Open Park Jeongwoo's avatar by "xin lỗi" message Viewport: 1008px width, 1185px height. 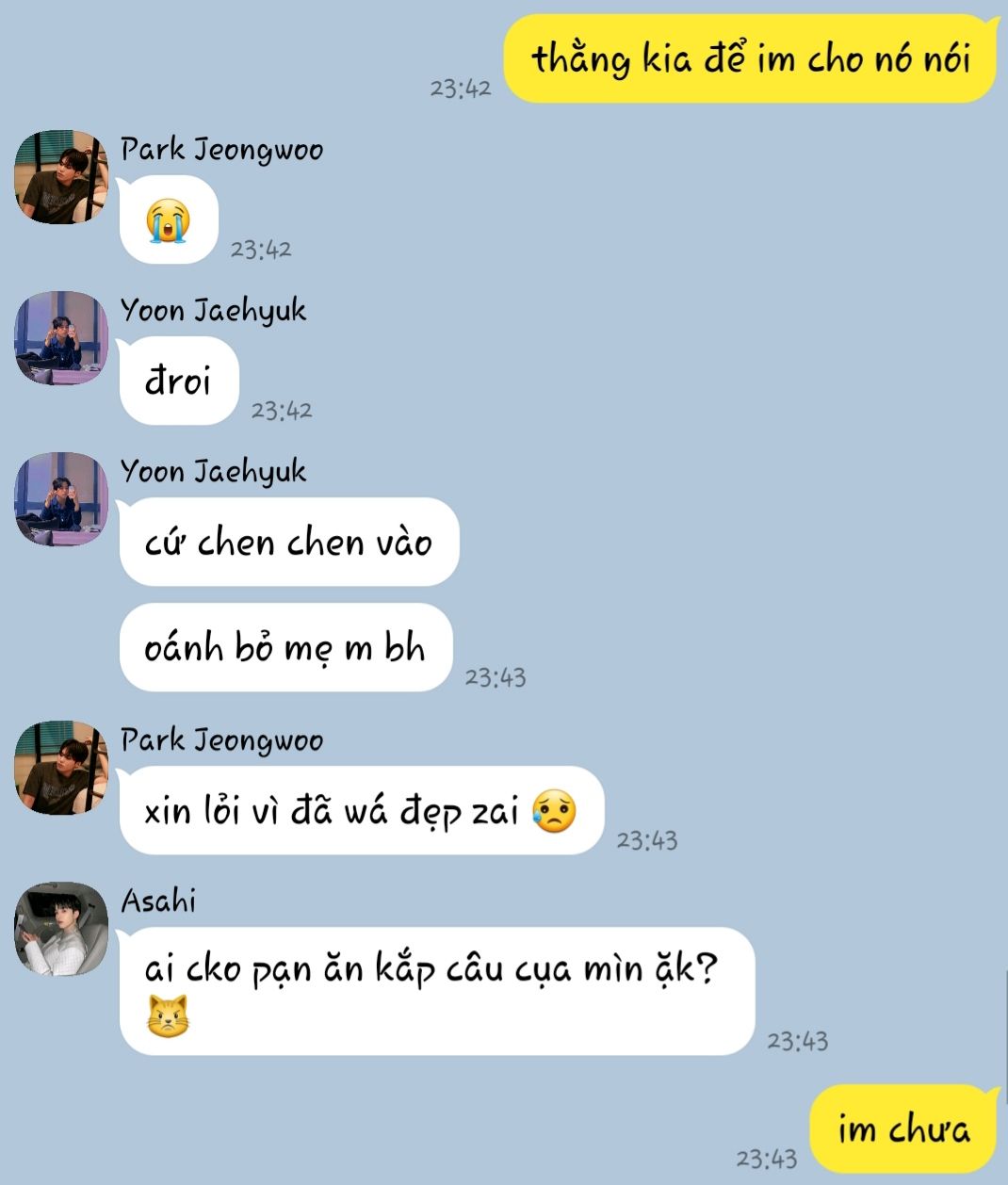61,768
